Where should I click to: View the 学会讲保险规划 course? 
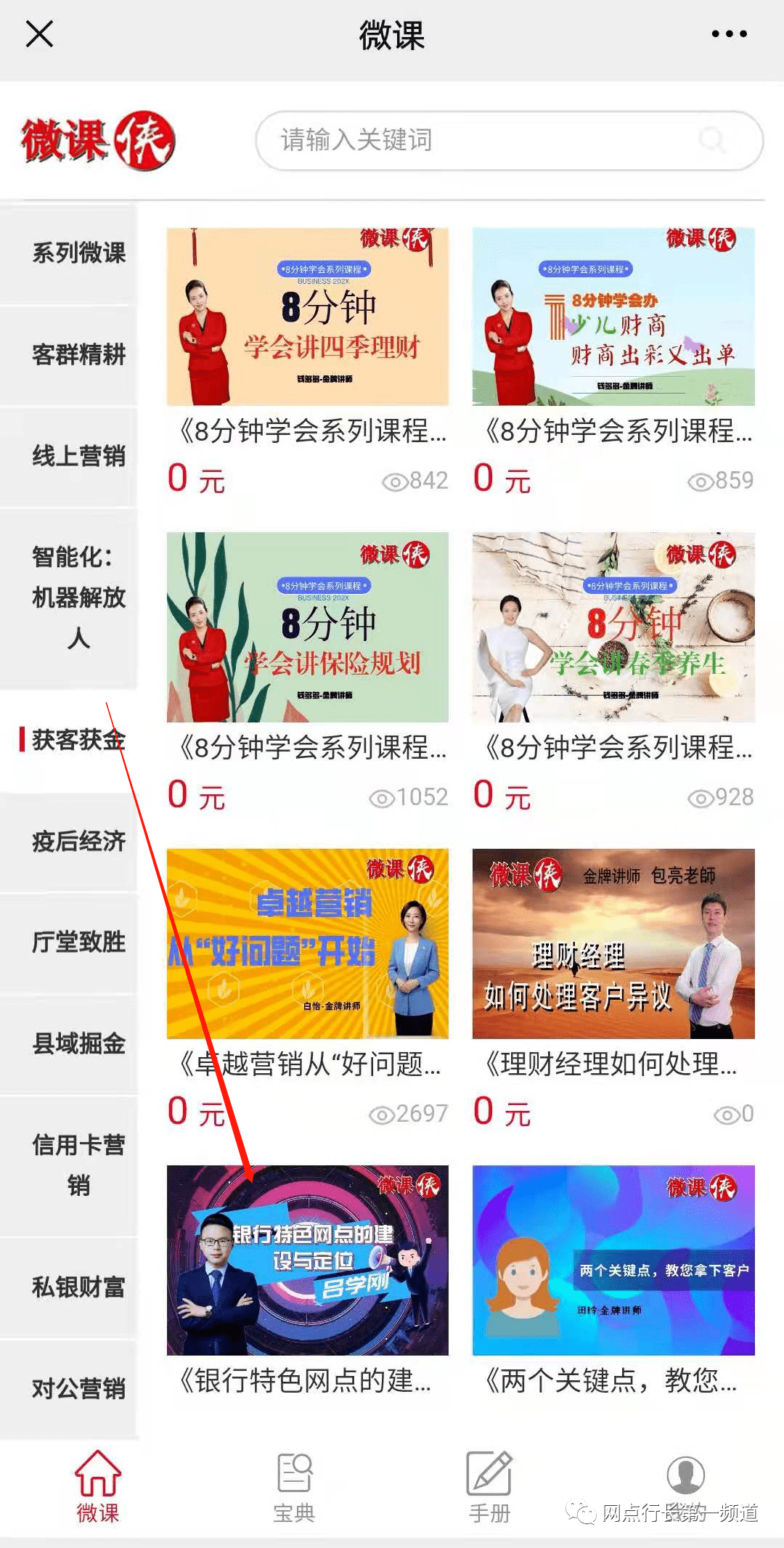(x=308, y=627)
